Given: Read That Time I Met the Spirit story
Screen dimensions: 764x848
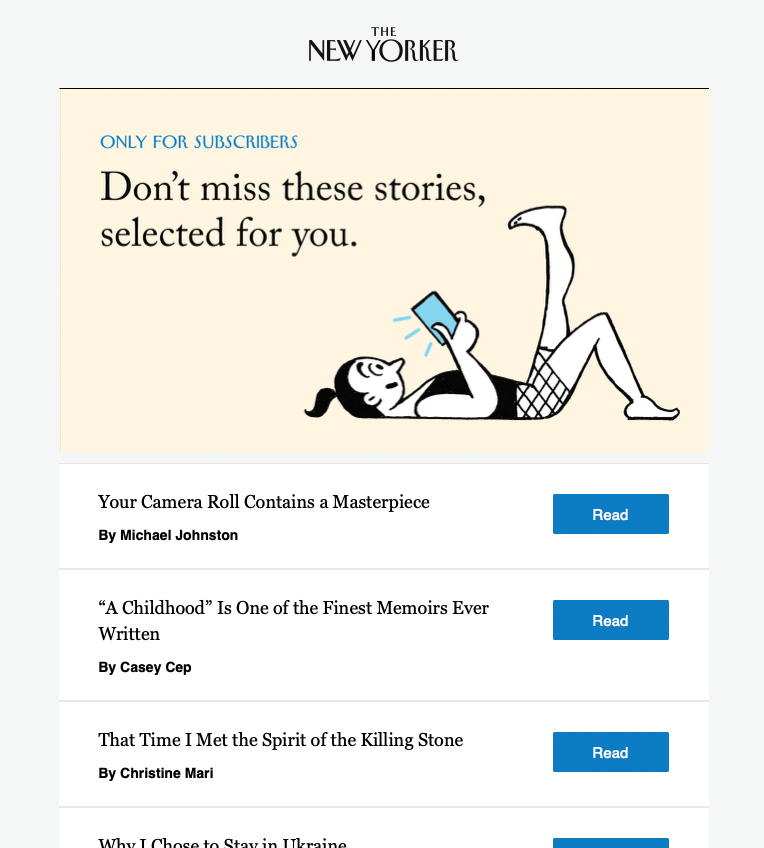Looking at the screenshot, I should pos(610,752).
